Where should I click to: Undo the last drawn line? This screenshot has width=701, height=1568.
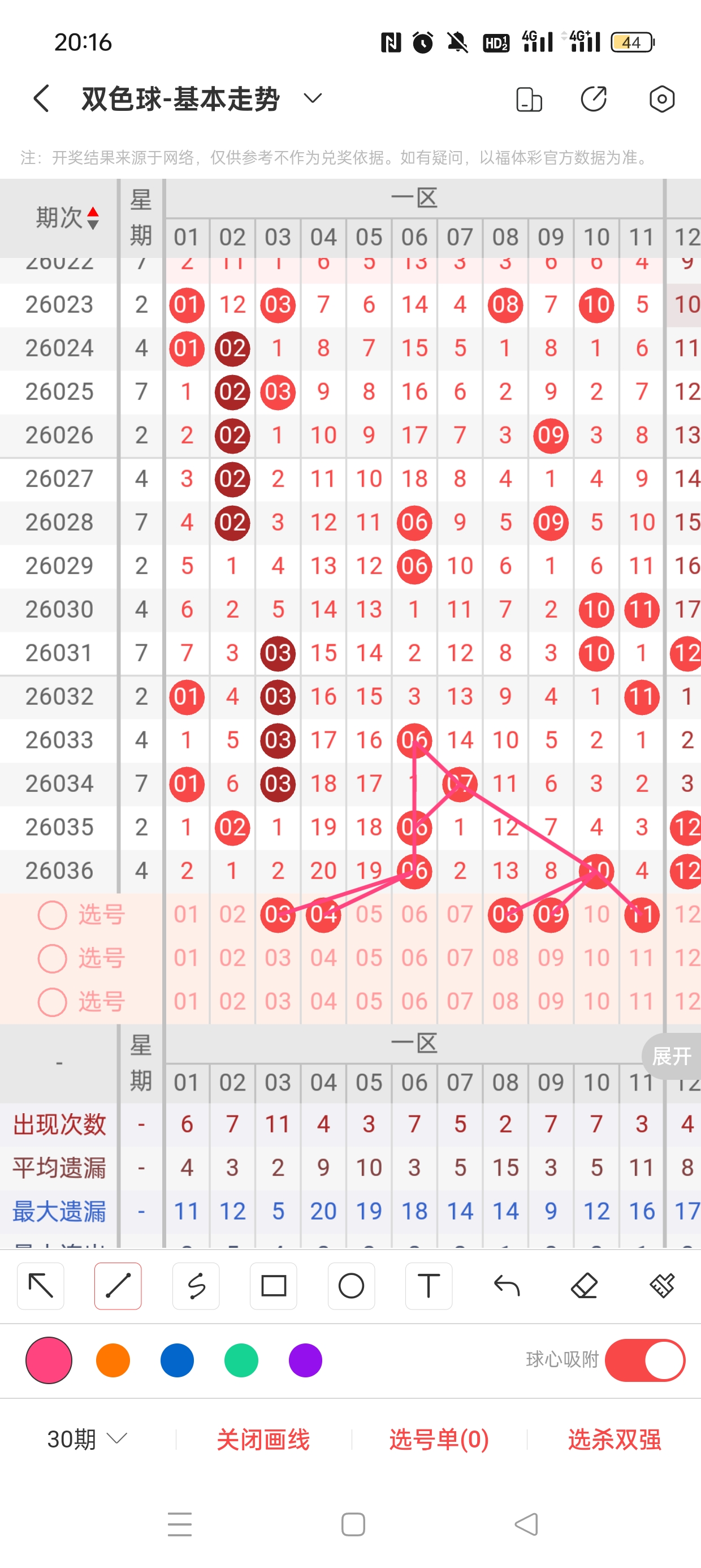click(x=507, y=1286)
